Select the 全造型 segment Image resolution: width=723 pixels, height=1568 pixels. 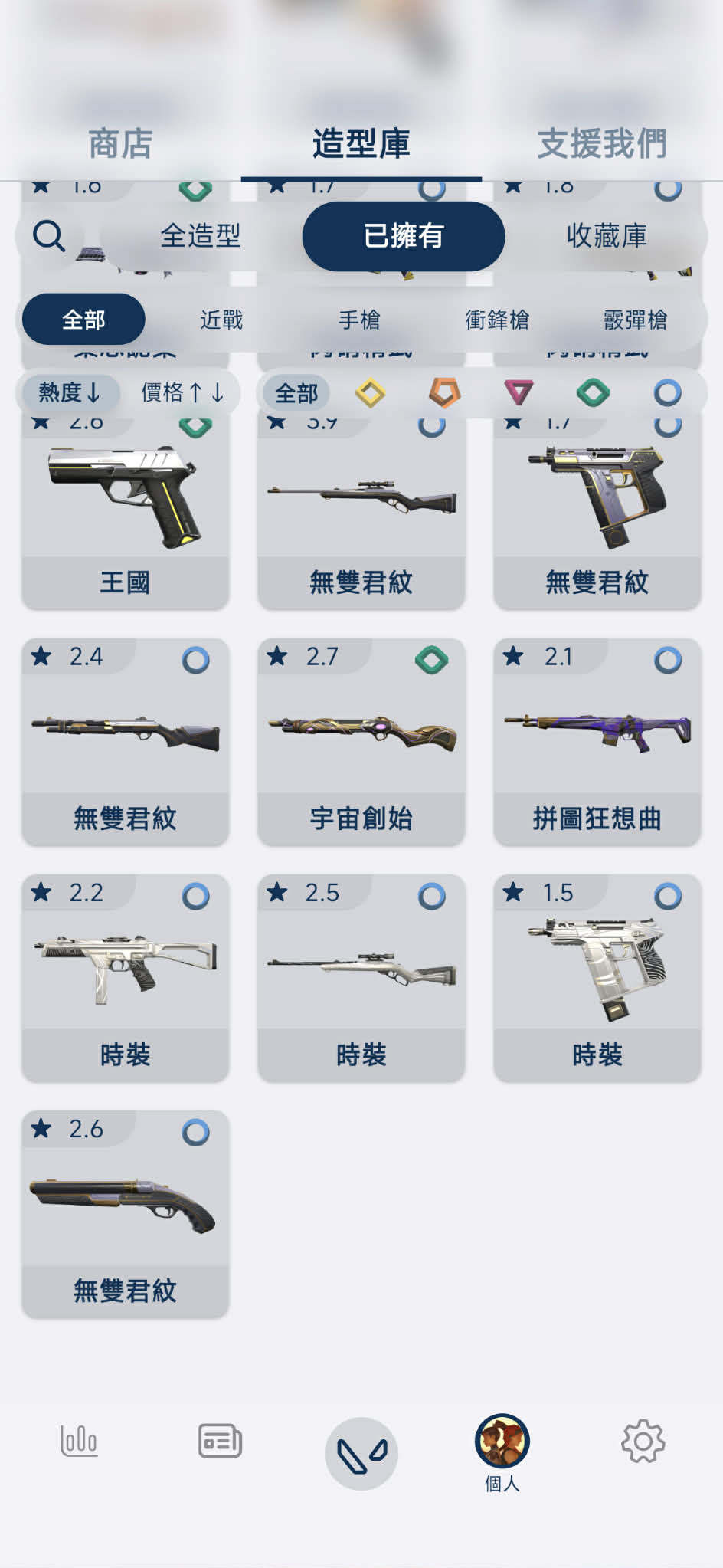201,236
